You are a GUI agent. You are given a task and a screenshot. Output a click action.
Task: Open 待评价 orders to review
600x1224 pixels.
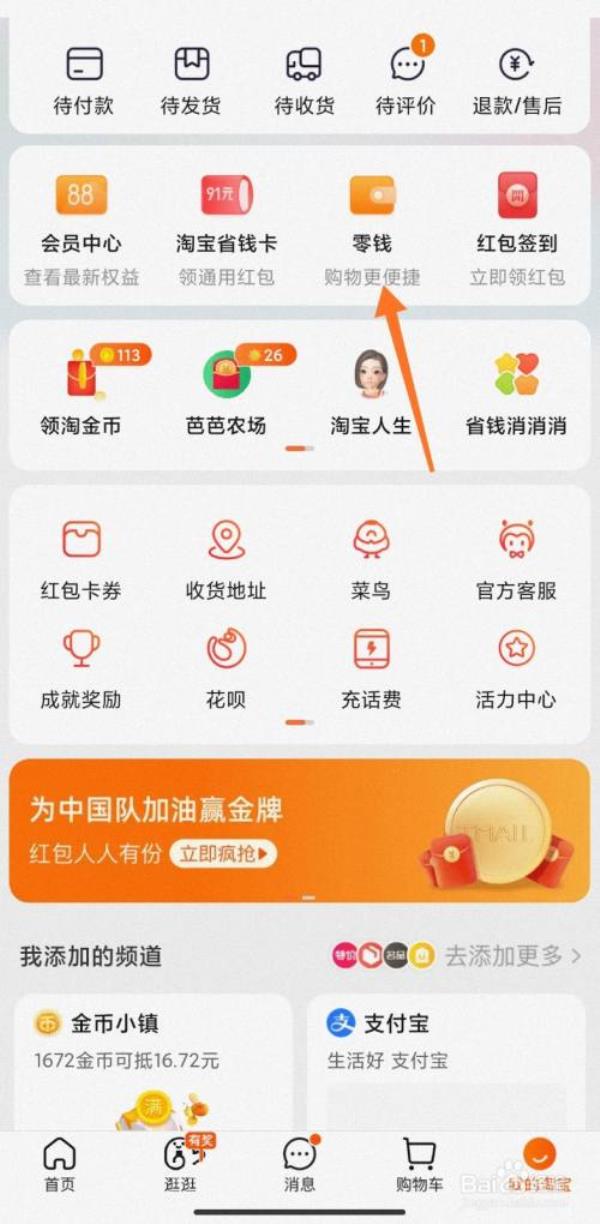pos(407,80)
